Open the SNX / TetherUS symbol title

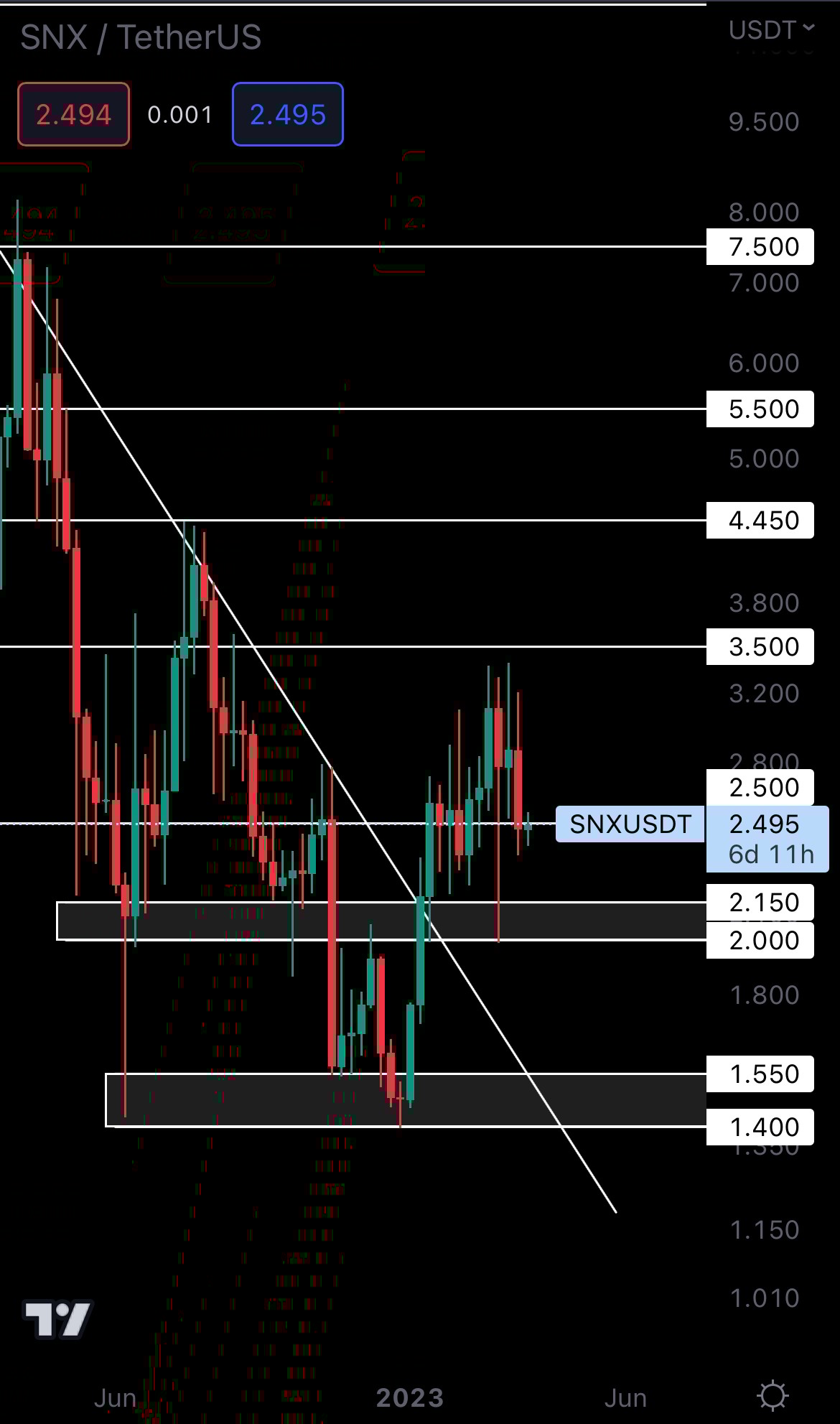141,37
